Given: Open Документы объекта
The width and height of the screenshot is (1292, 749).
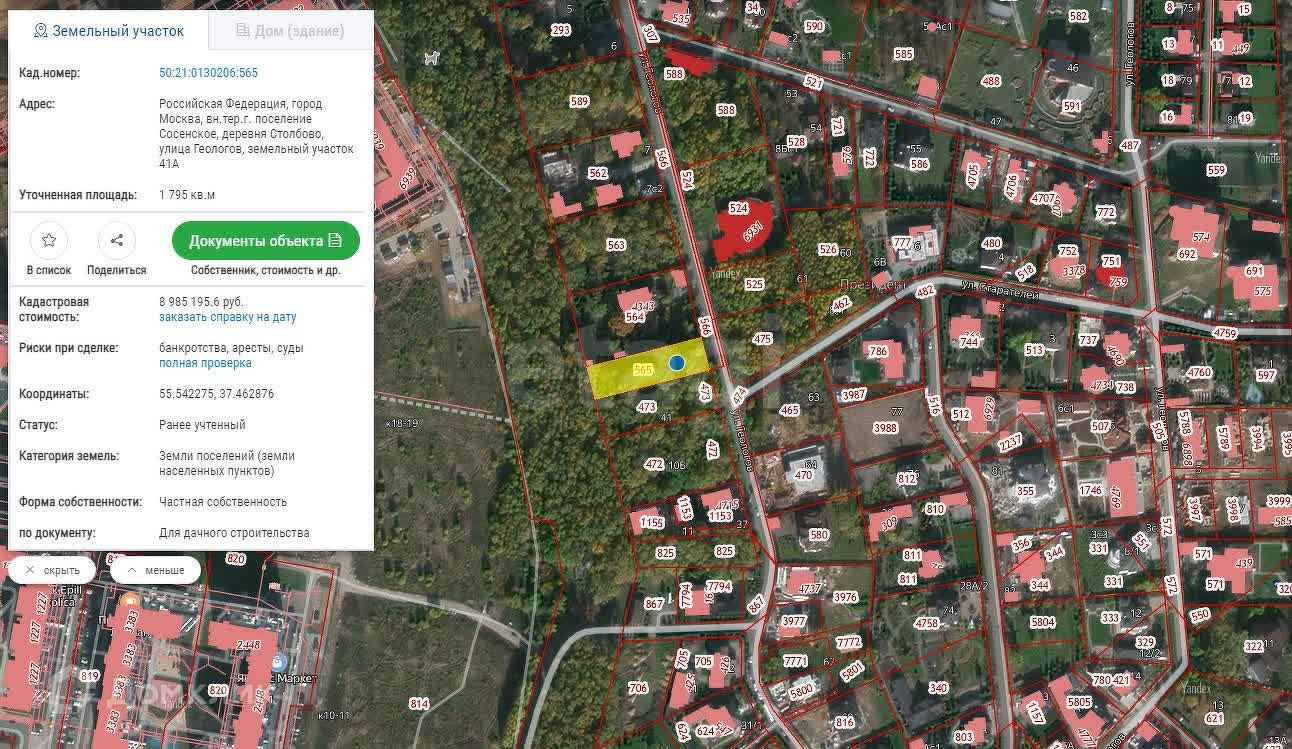Looking at the screenshot, I should (x=265, y=241).
